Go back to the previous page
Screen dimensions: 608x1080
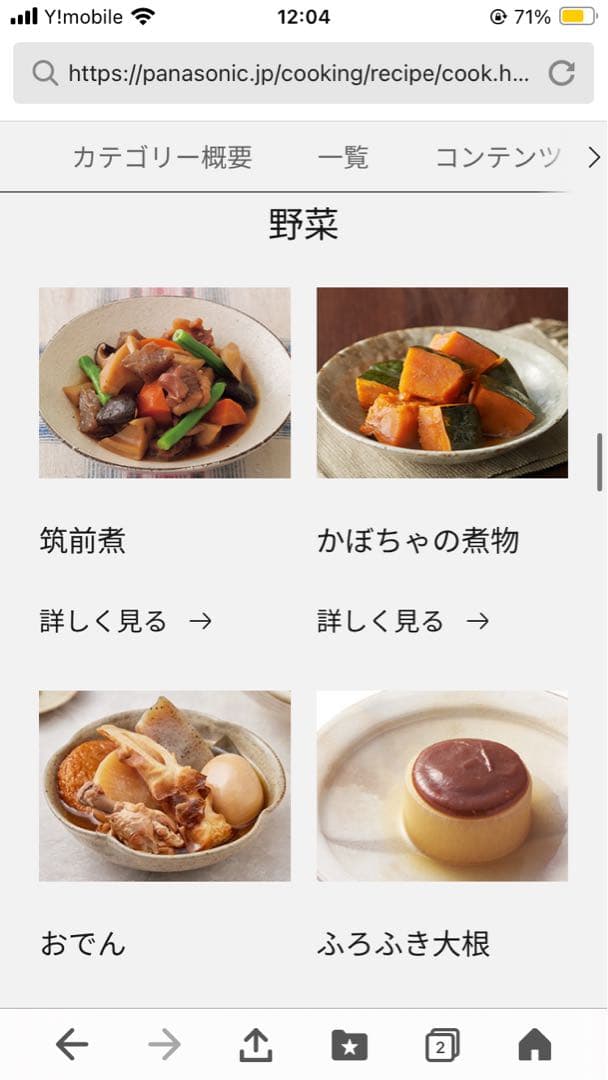pyautogui.click(x=72, y=1045)
